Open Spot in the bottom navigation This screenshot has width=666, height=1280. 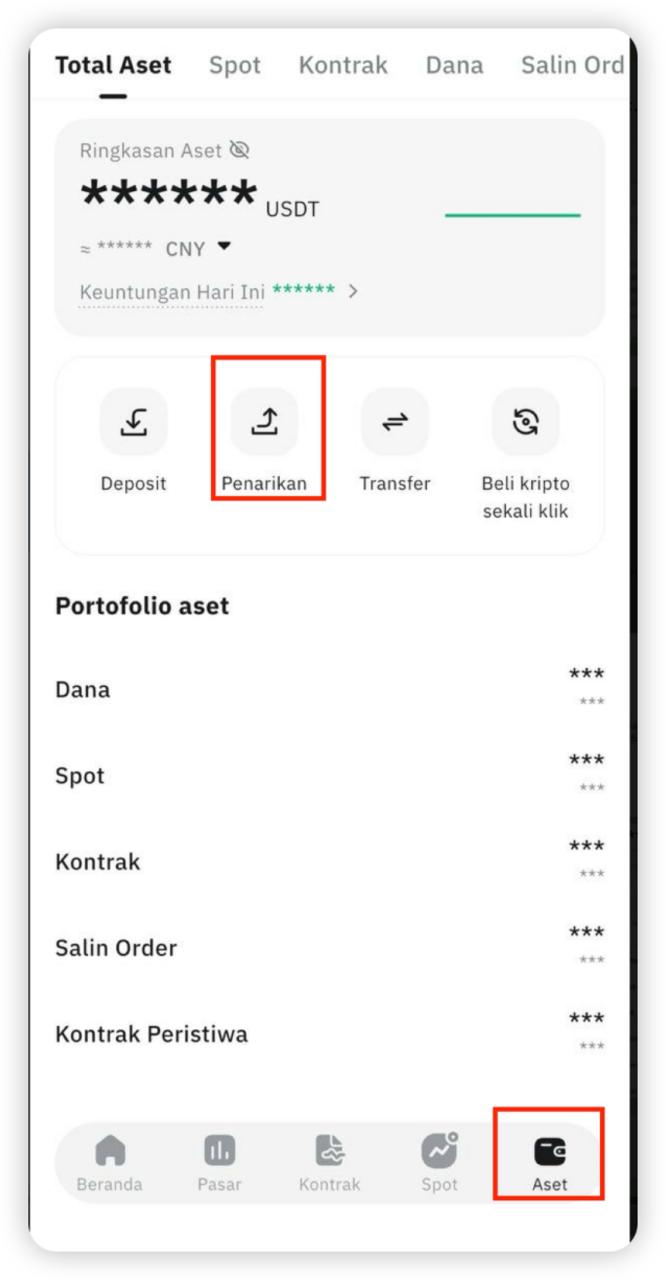click(x=439, y=1162)
